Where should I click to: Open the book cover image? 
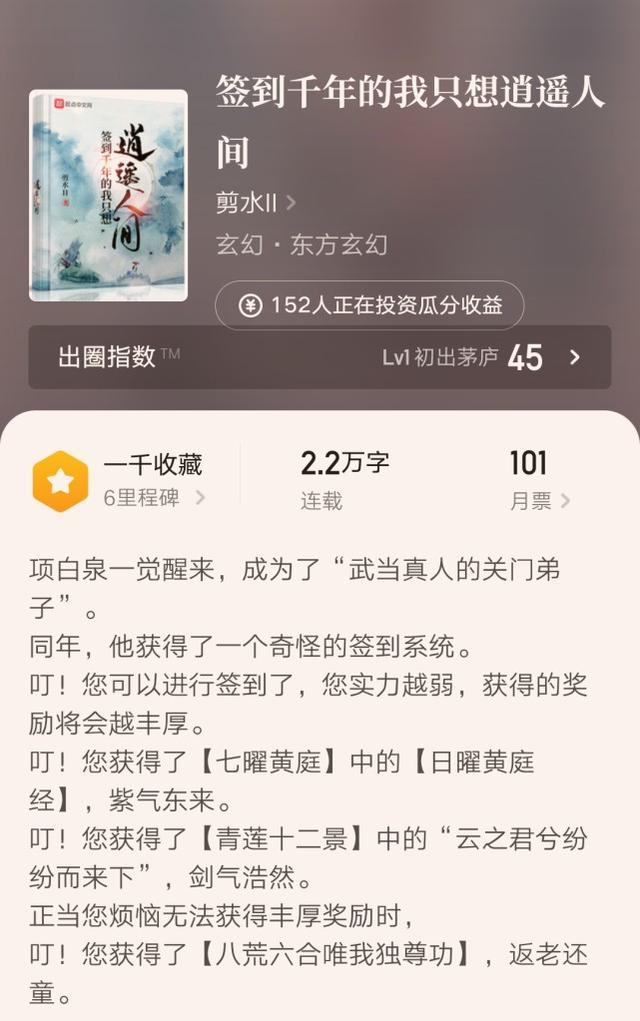[x=108, y=196]
